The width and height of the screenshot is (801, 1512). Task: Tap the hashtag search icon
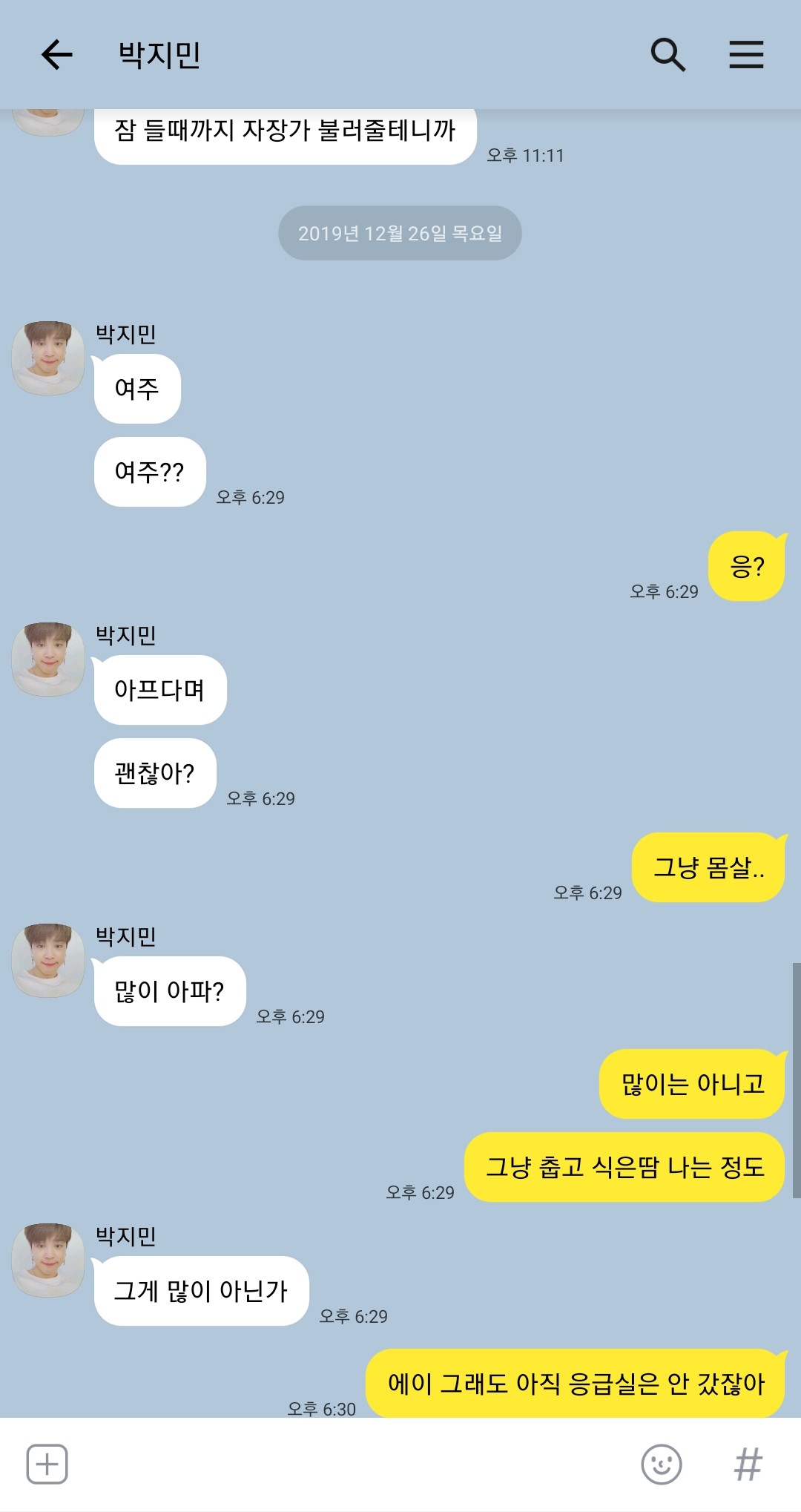click(x=748, y=1464)
